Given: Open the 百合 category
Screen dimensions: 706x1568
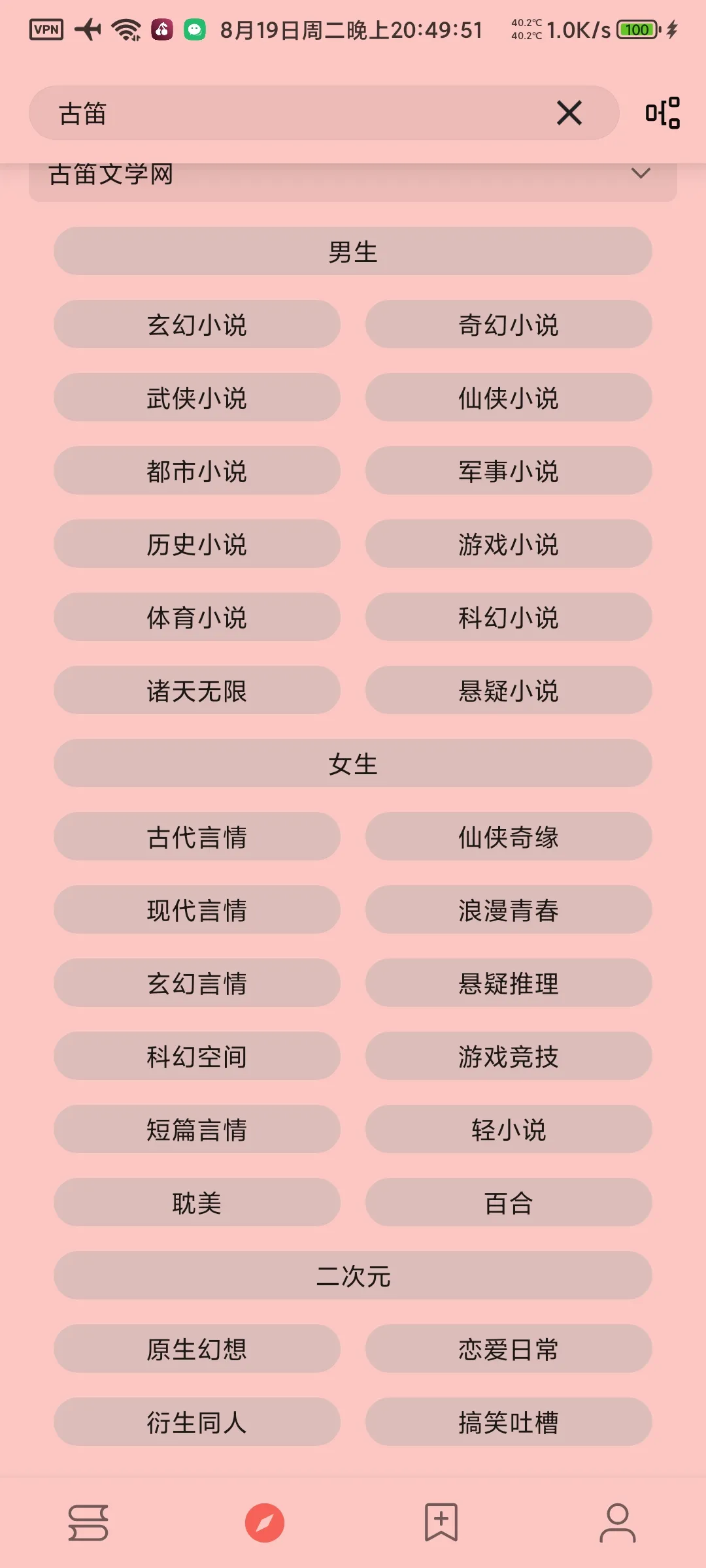Looking at the screenshot, I should 508,1202.
